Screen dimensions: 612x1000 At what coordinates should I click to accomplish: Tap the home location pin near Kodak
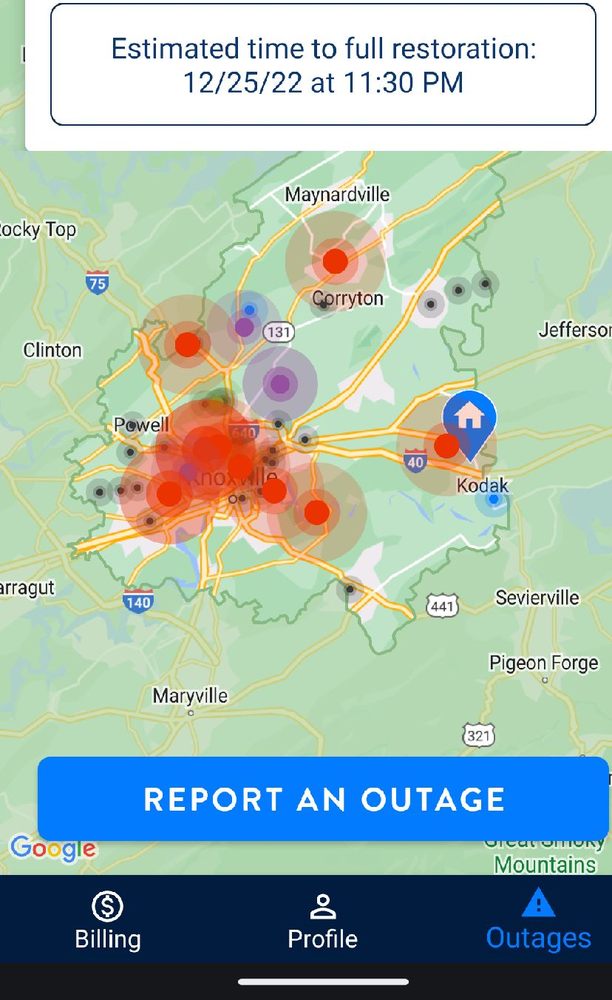pos(470,417)
